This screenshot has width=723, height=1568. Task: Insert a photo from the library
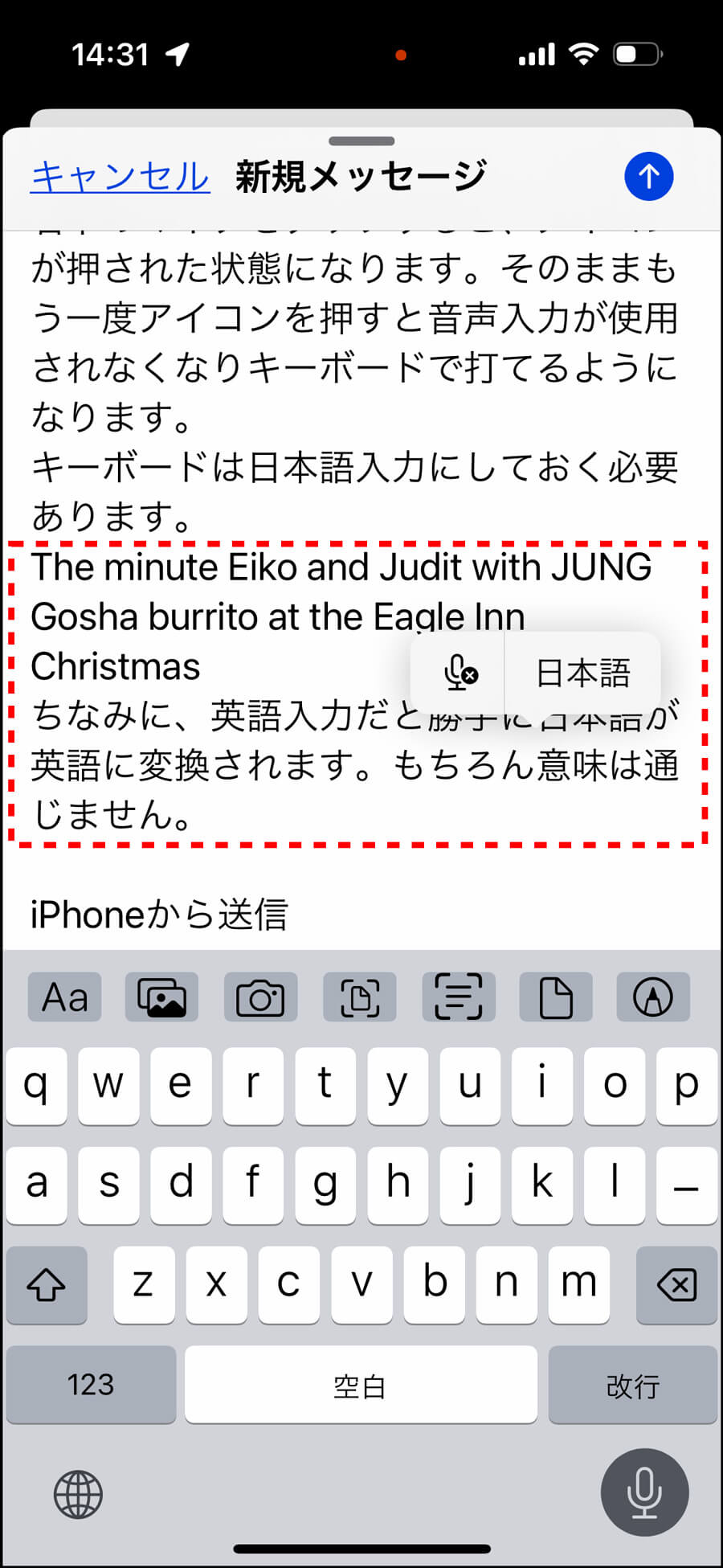(x=161, y=997)
